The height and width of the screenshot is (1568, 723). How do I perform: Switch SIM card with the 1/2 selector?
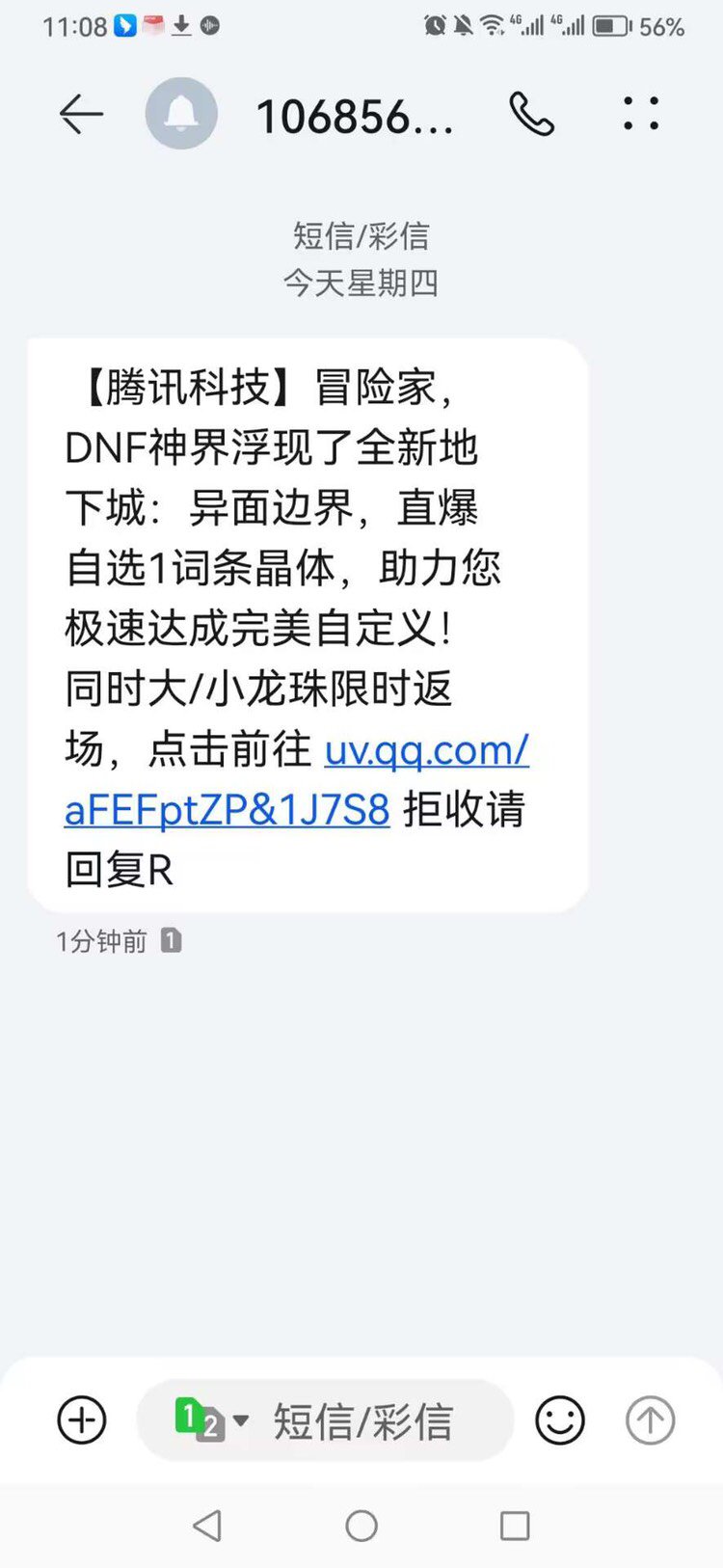[211, 1420]
